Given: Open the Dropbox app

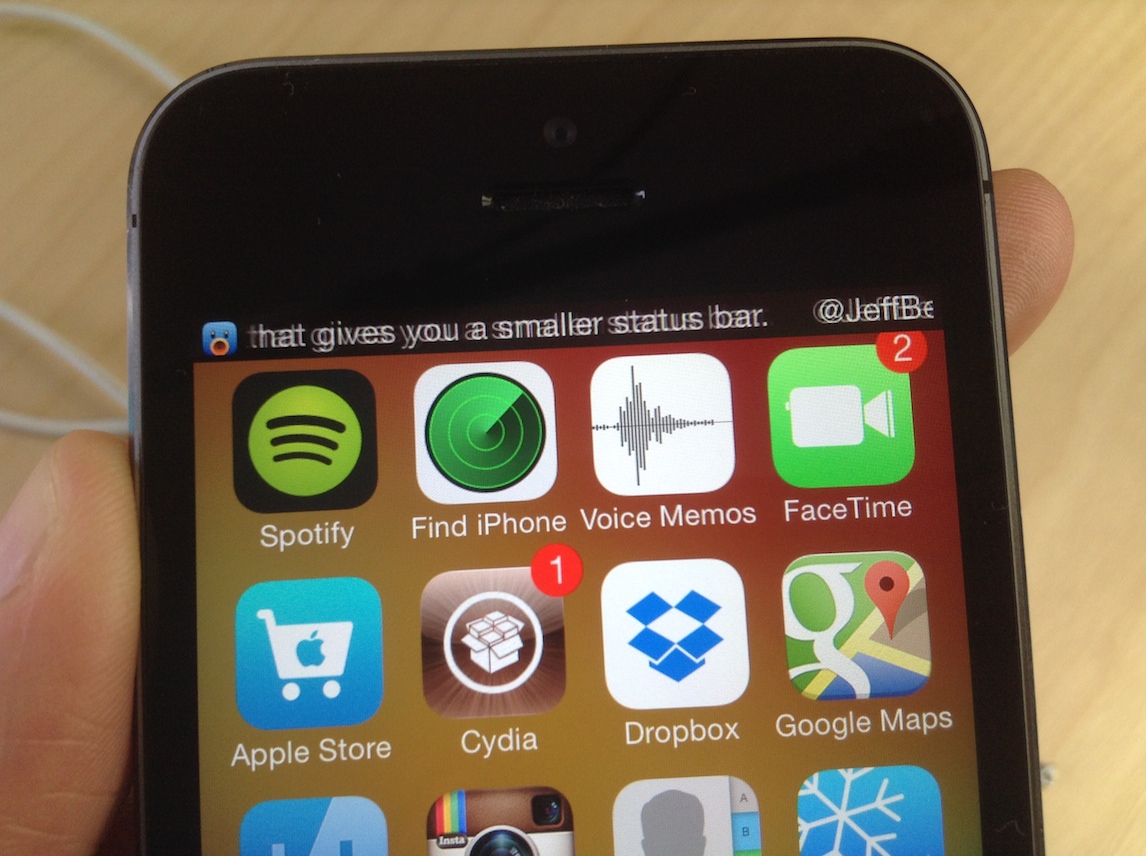Looking at the screenshot, I should [675, 635].
